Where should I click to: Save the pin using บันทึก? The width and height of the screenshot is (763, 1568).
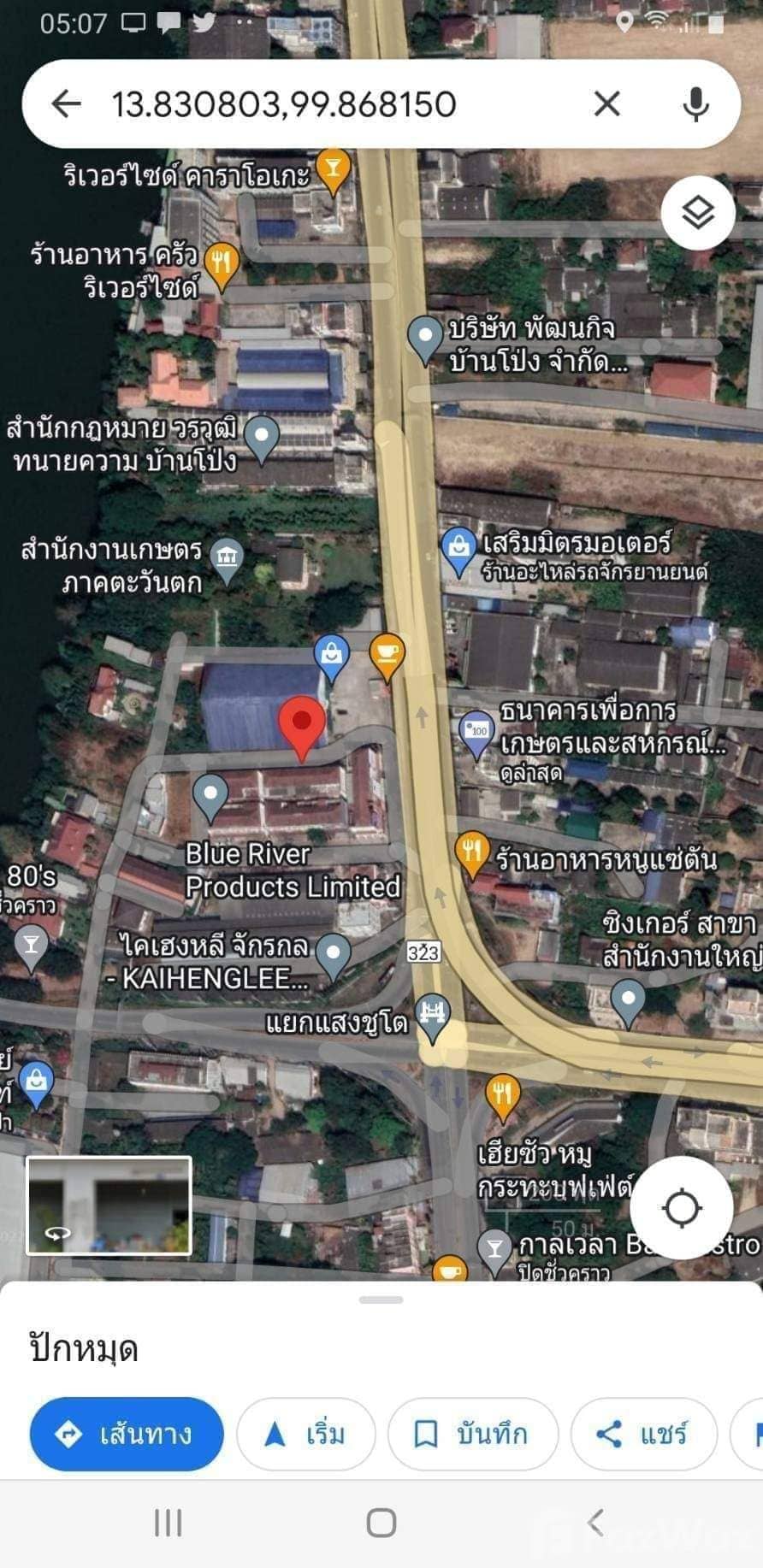coord(473,1434)
